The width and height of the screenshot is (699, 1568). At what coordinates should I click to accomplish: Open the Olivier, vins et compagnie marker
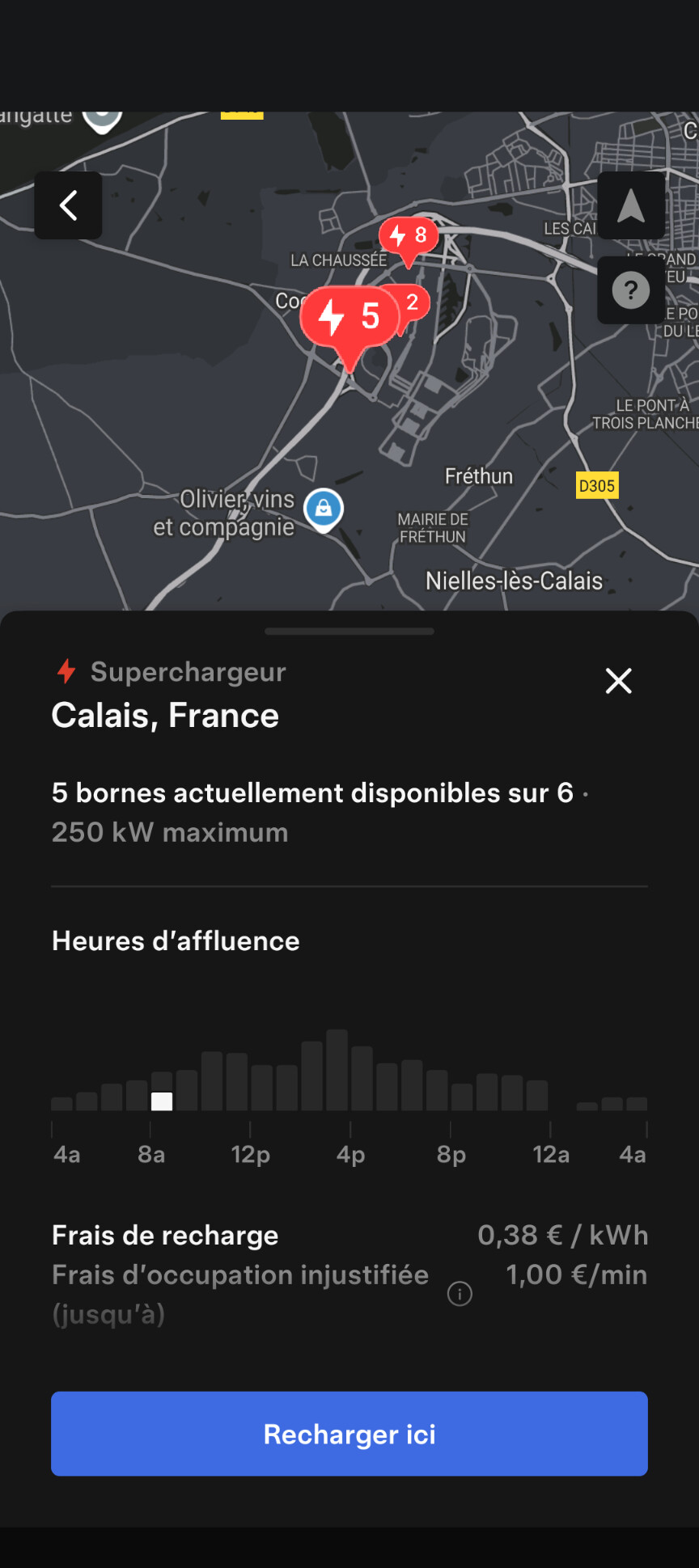(x=324, y=510)
